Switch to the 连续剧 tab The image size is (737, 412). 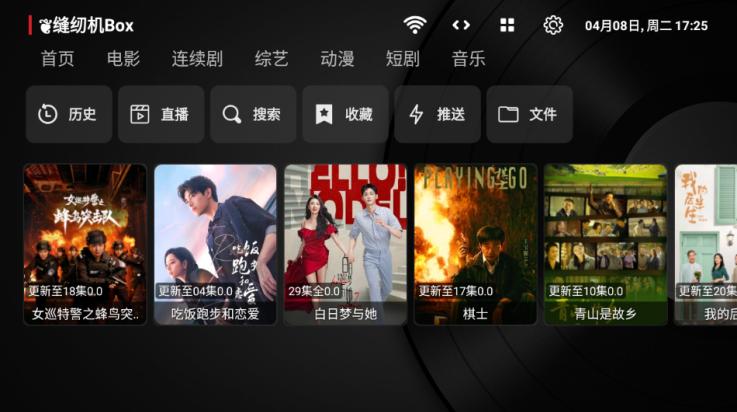tap(197, 59)
